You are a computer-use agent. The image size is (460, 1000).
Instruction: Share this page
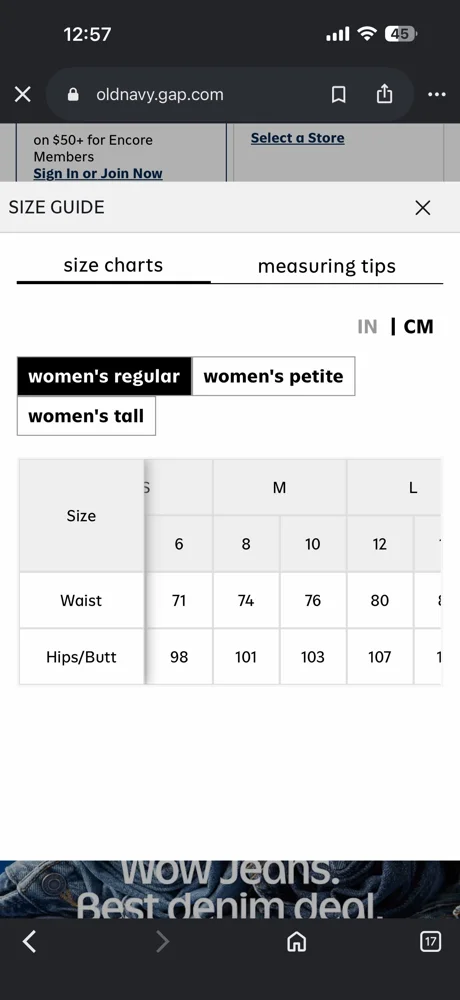384,94
